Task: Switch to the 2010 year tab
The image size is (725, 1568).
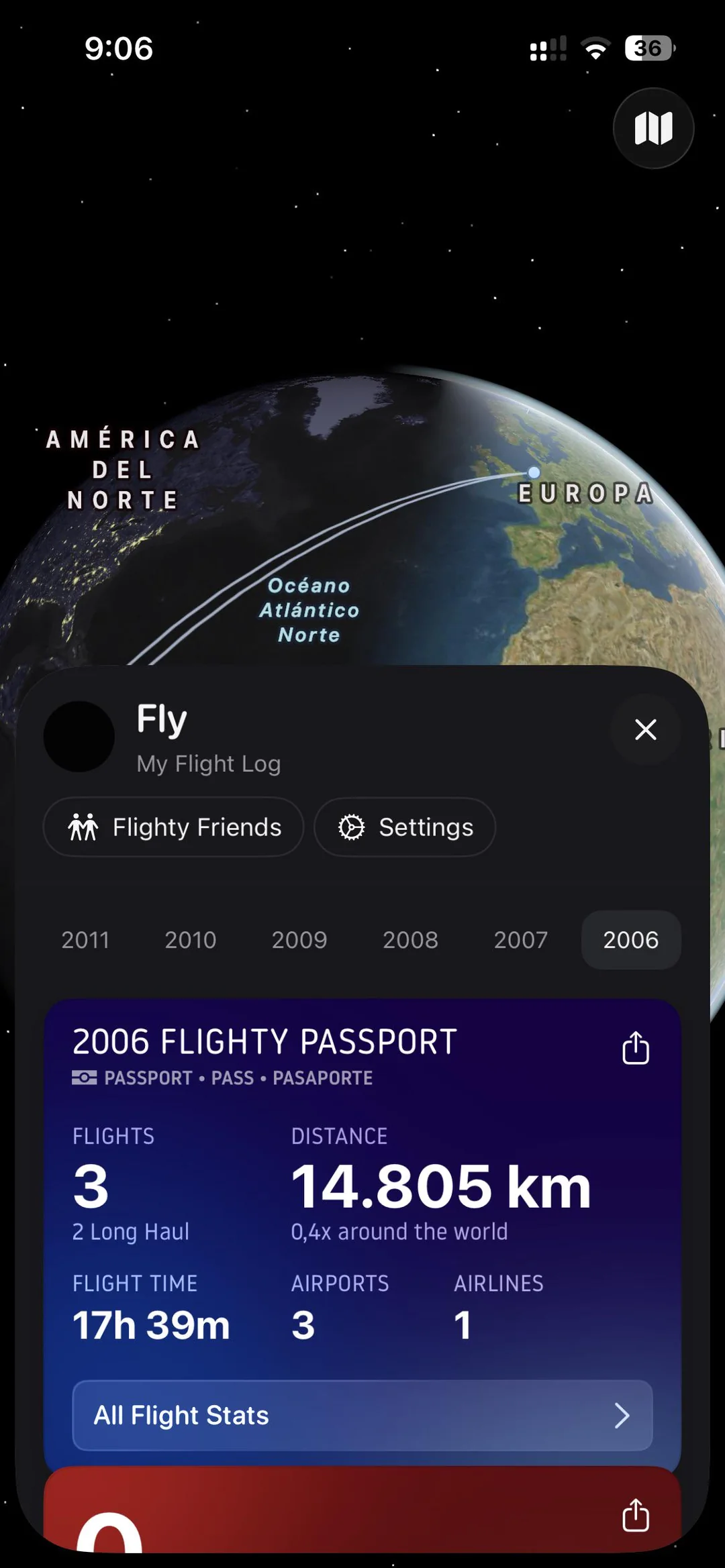Action: coord(191,940)
